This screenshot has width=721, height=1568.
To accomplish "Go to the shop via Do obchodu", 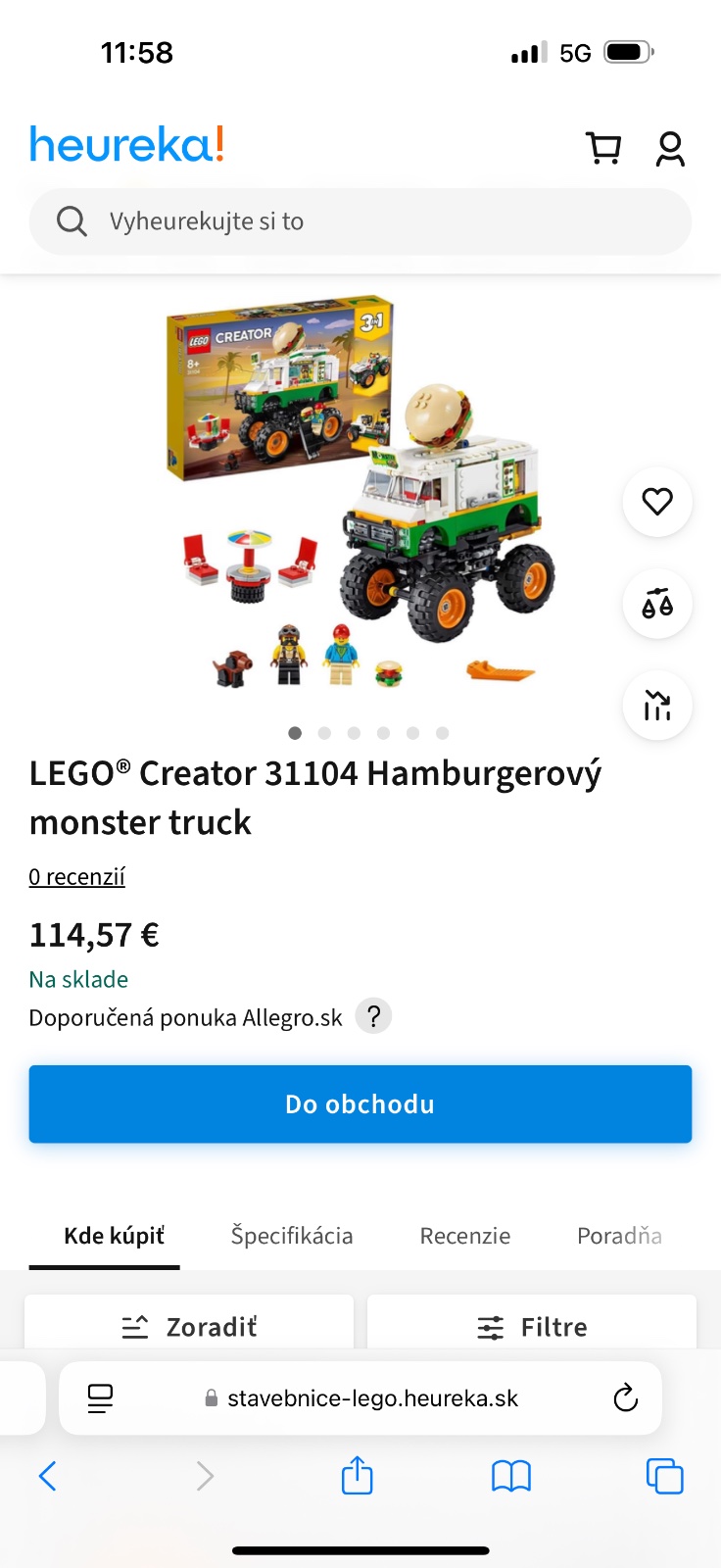I will point(360,1104).
